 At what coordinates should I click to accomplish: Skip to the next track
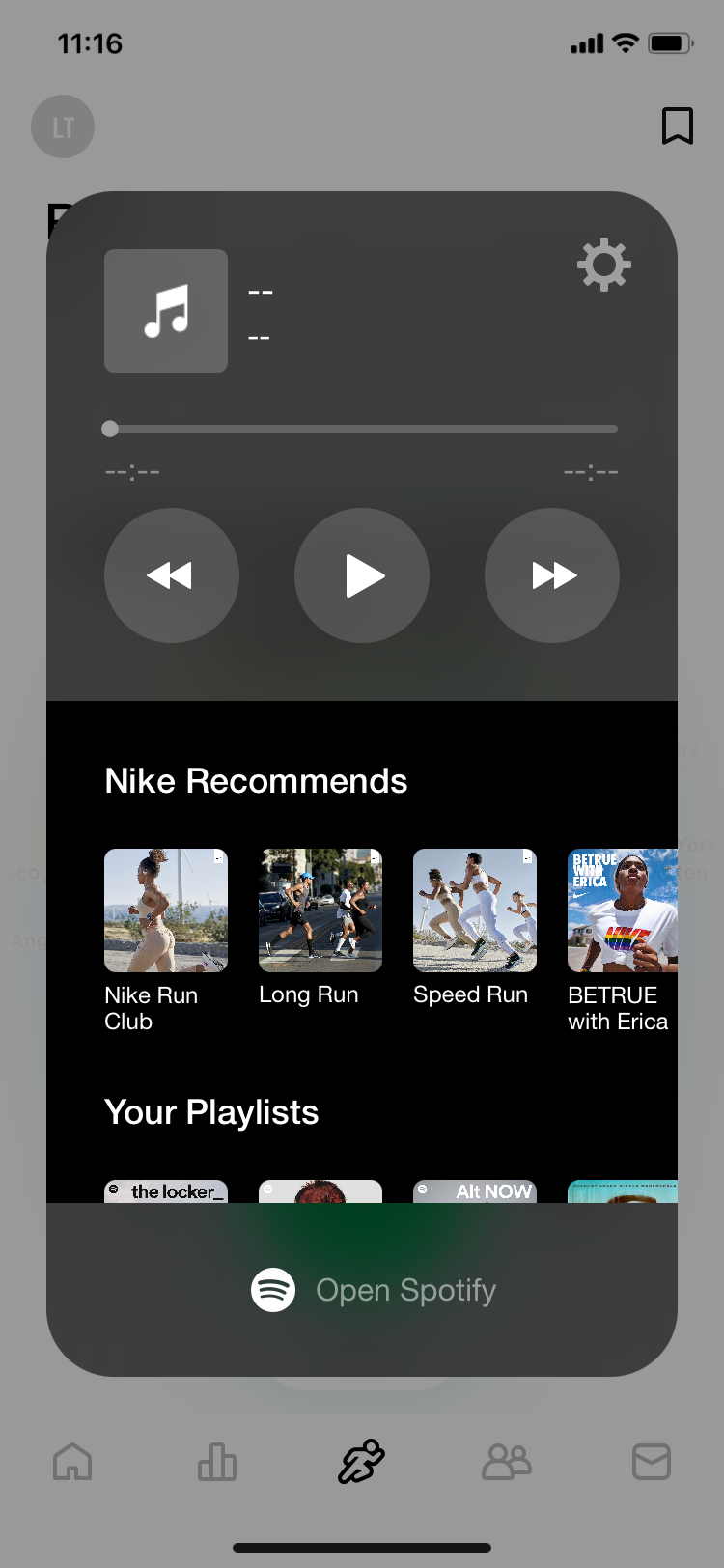tap(551, 575)
